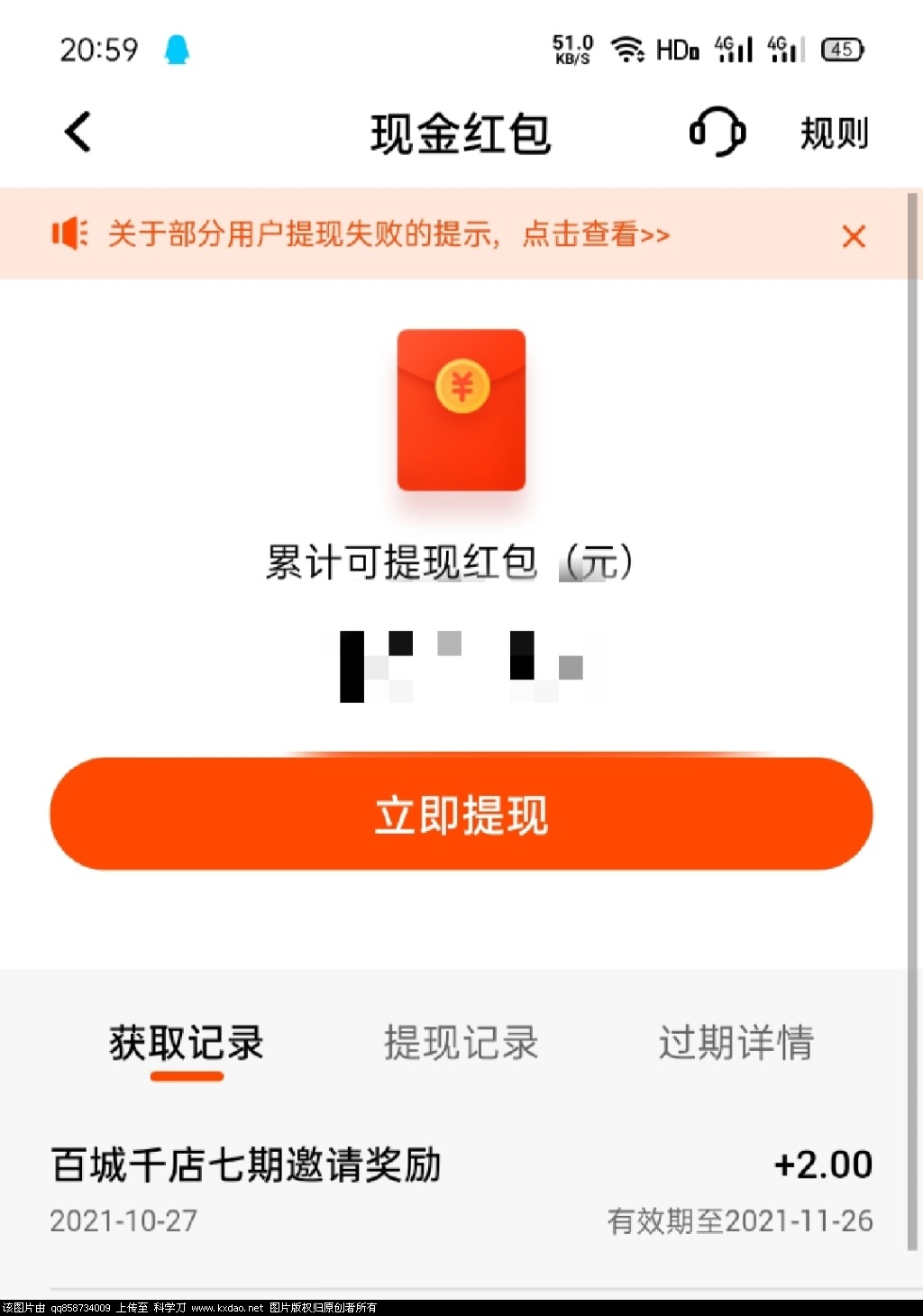Switch to the 过期详情 tab
This screenshot has width=923, height=1316.
coord(736,1043)
